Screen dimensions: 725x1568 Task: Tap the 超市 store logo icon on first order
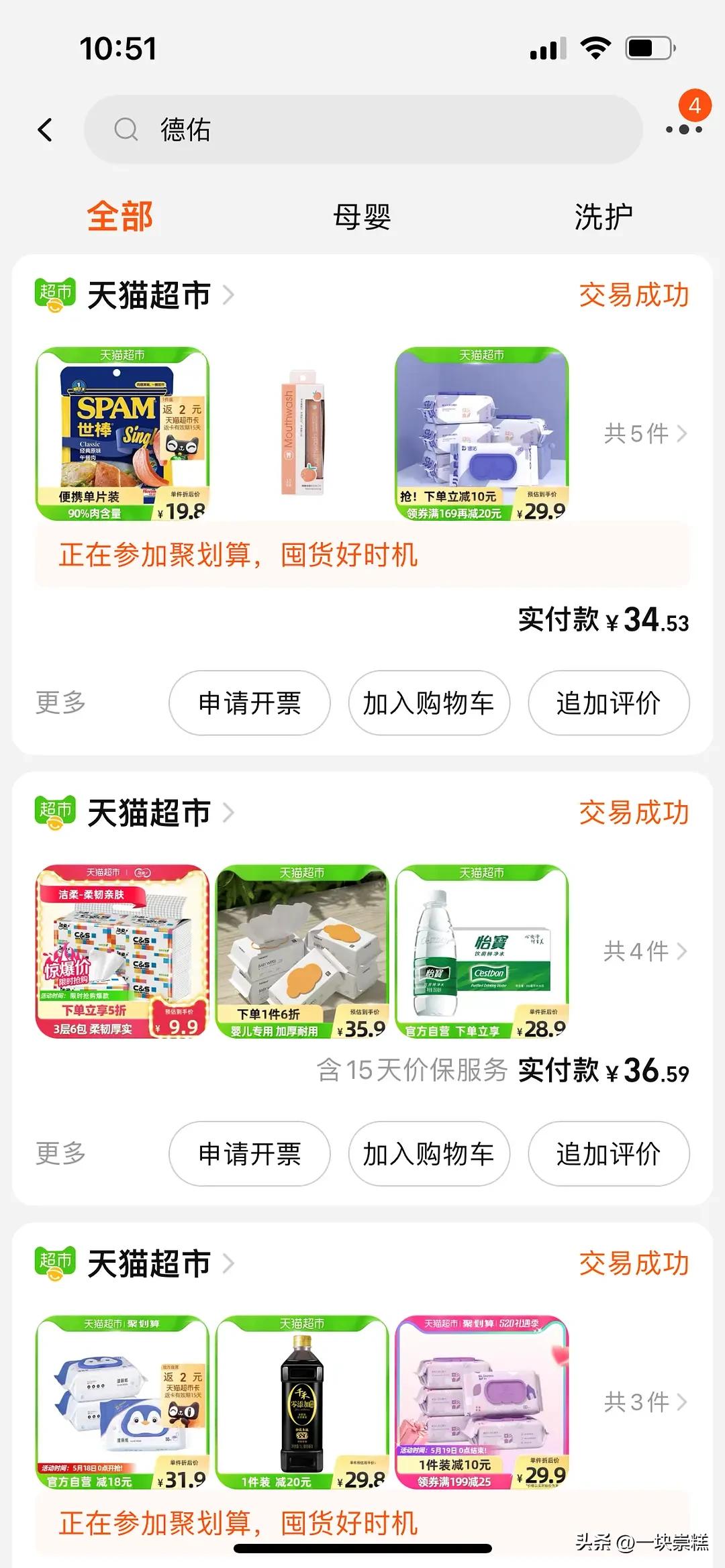56,293
